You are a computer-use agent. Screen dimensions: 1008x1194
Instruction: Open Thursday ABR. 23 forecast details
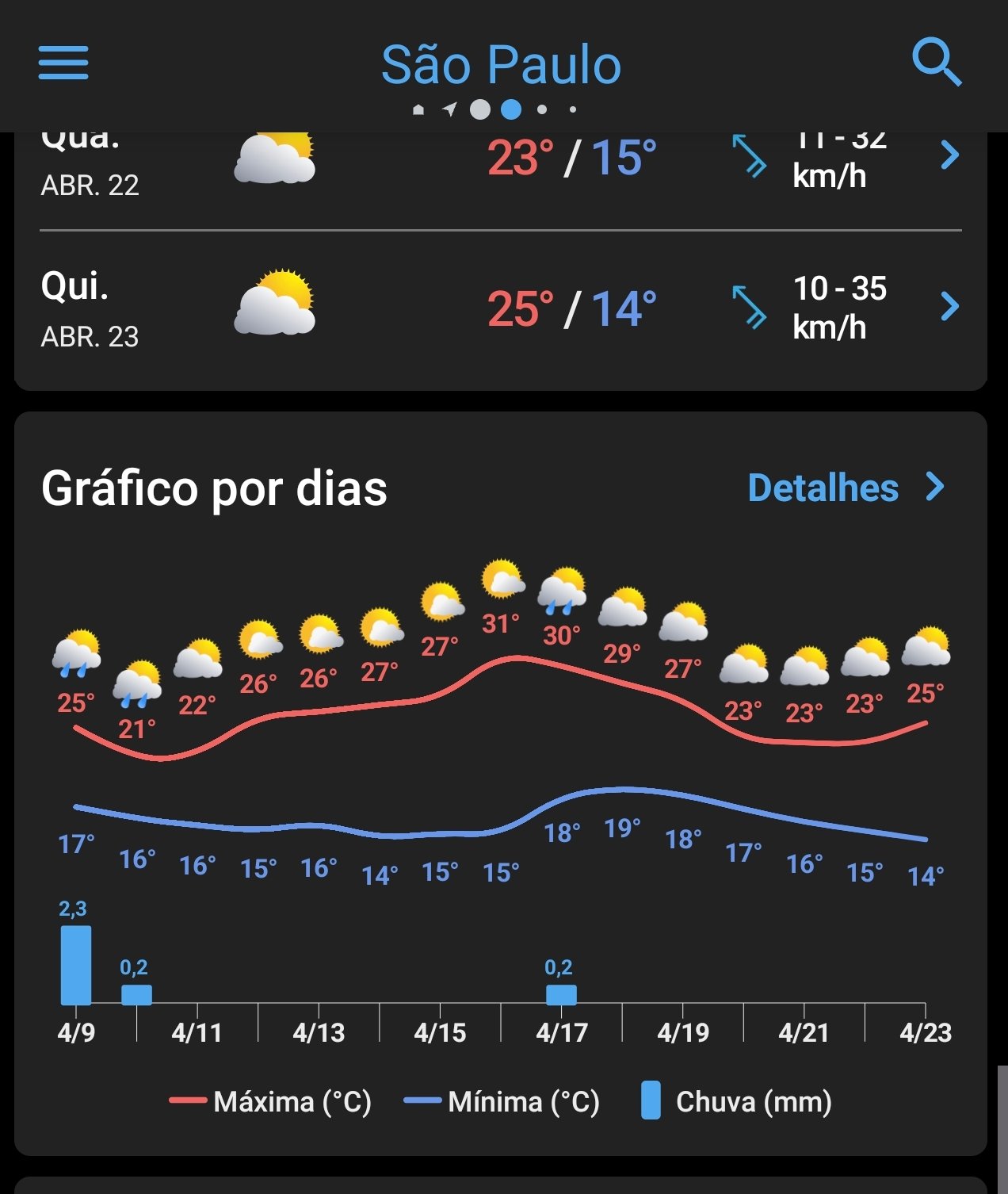949,307
